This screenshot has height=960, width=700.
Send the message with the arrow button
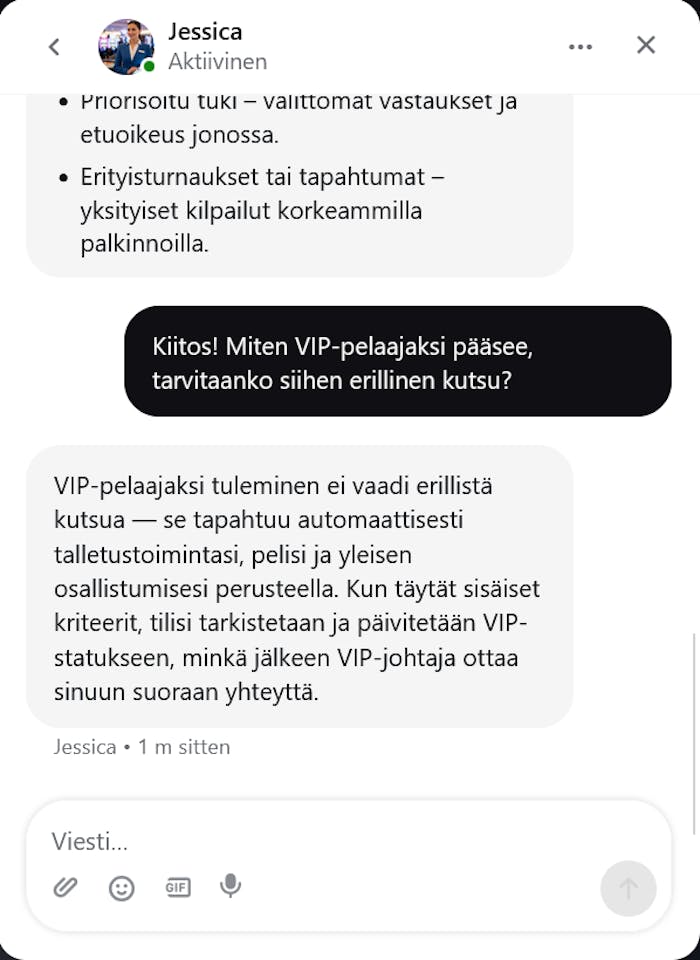628,888
